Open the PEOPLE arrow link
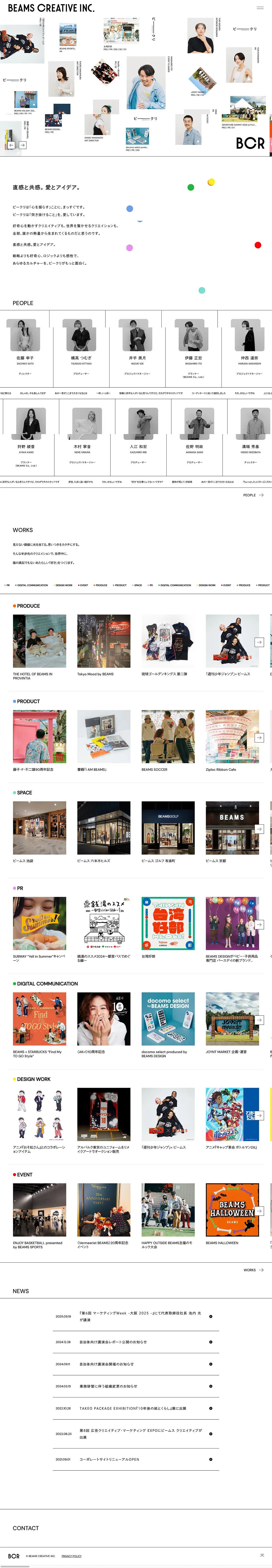 pyautogui.click(x=253, y=495)
